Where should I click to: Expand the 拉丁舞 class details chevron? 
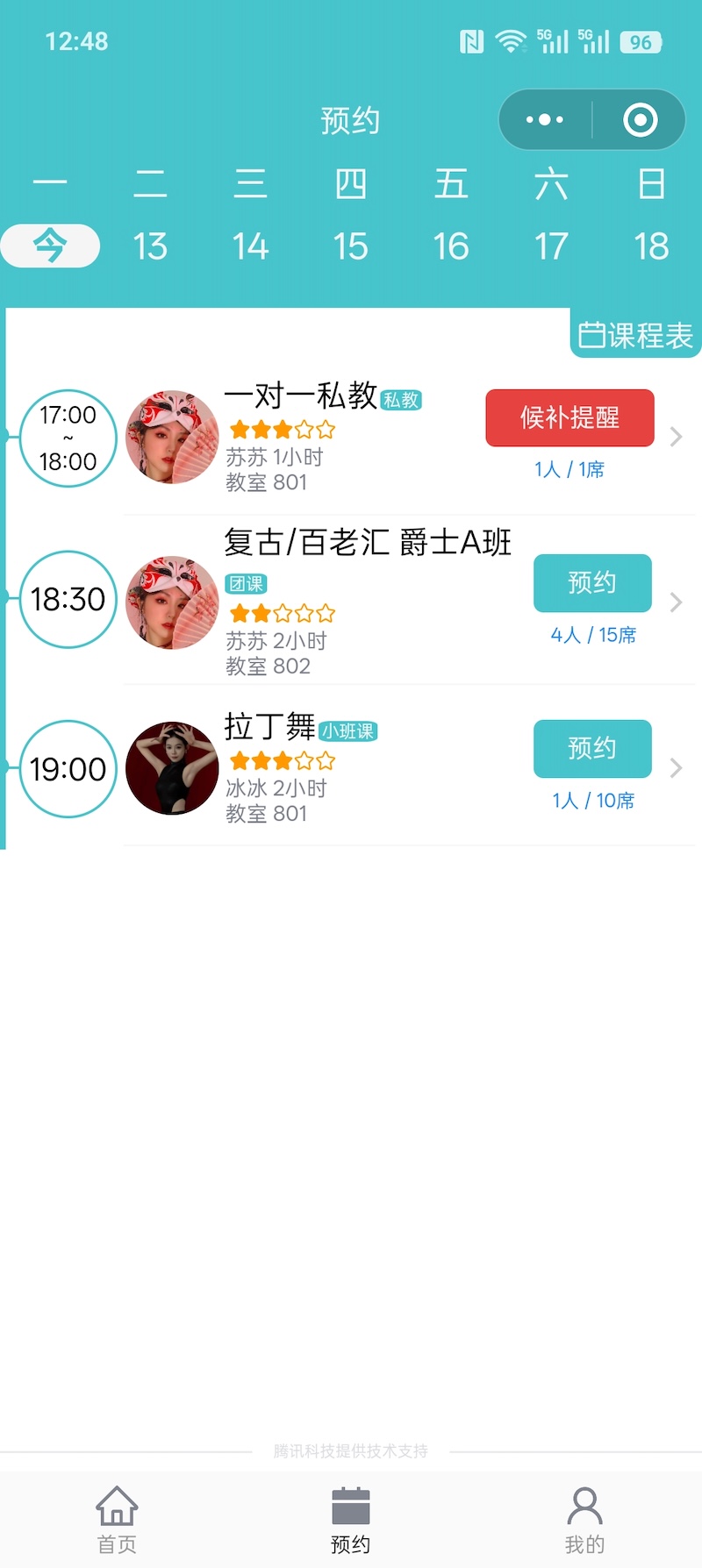(x=676, y=767)
